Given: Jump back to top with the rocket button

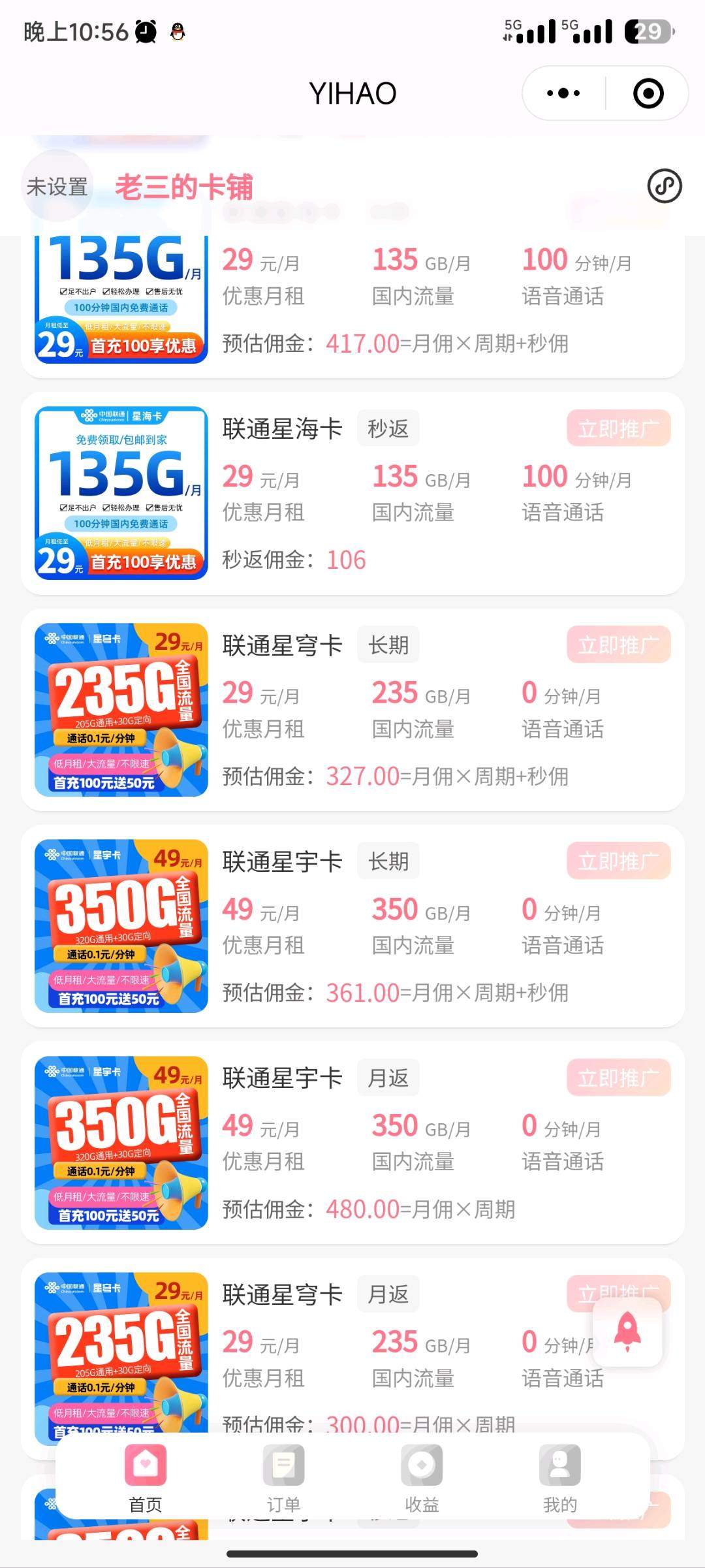Looking at the screenshot, I should pos(627,1332).
